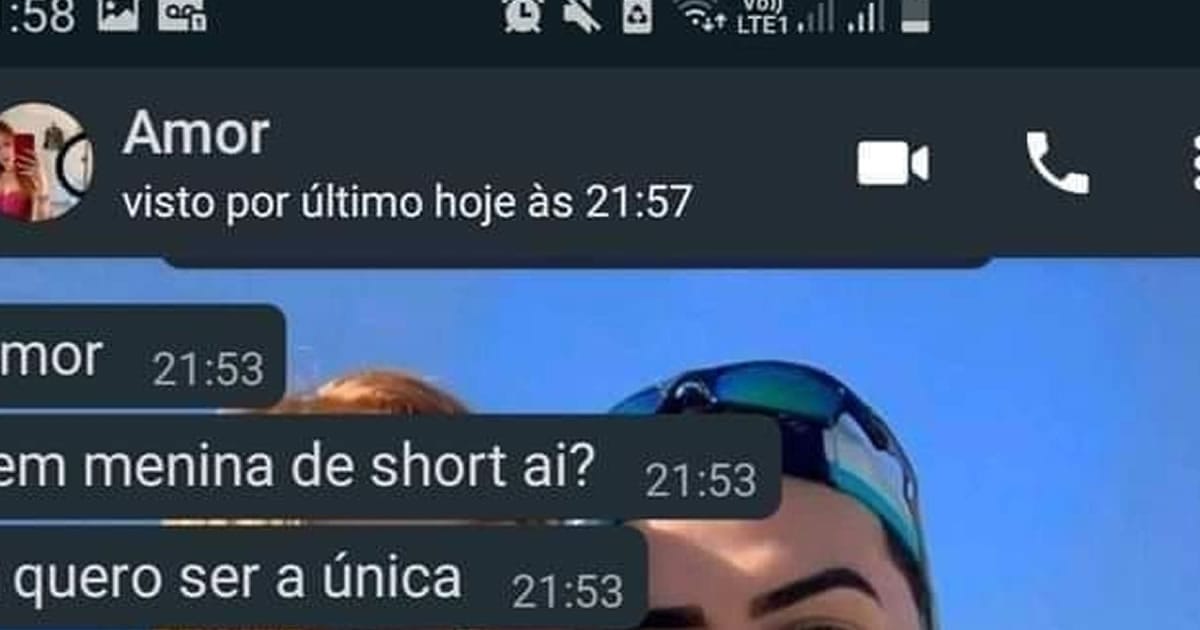This screenshot has width=1200, height=630.
Task: Open Amor's contact info from header name
Action: tap(196, 134)
